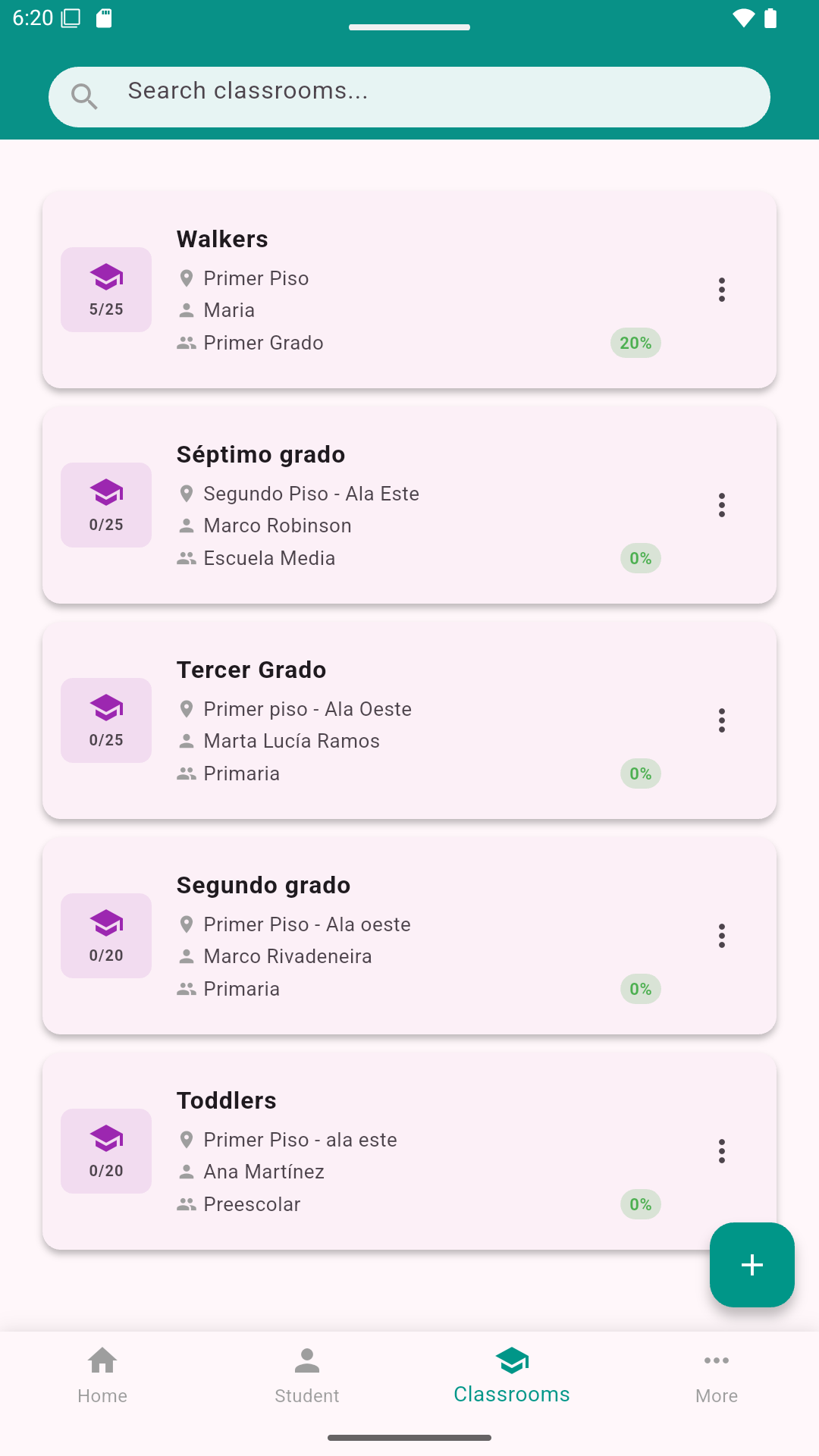Click the 0/25 capacity badge on Séptimo grado
Viewport: 819px width, 1456px height.
[x=105, y=524]
